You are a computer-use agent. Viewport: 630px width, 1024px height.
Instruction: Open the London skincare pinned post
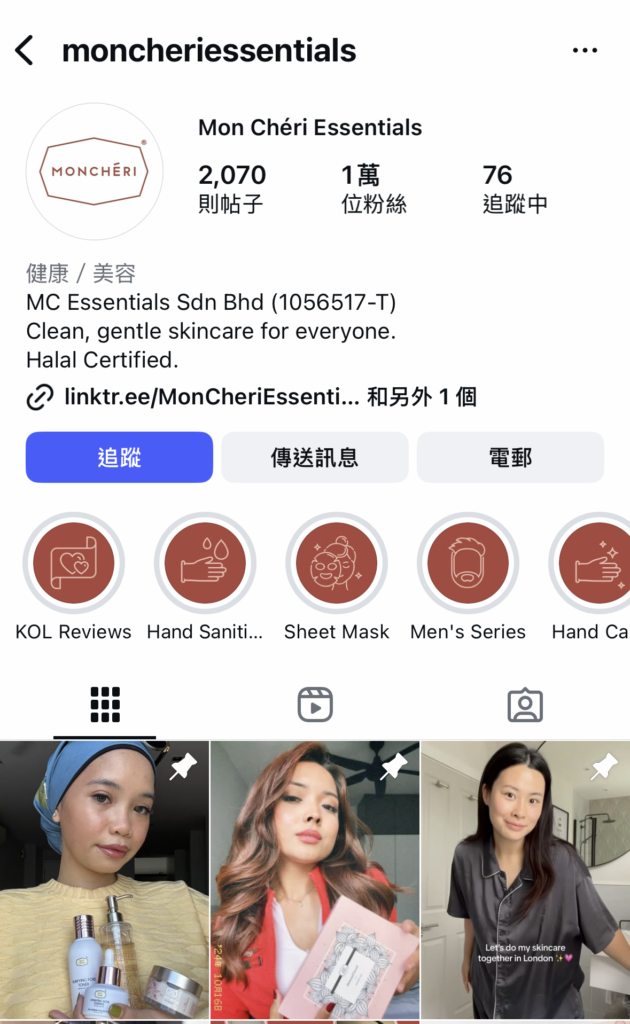[525, 880]
